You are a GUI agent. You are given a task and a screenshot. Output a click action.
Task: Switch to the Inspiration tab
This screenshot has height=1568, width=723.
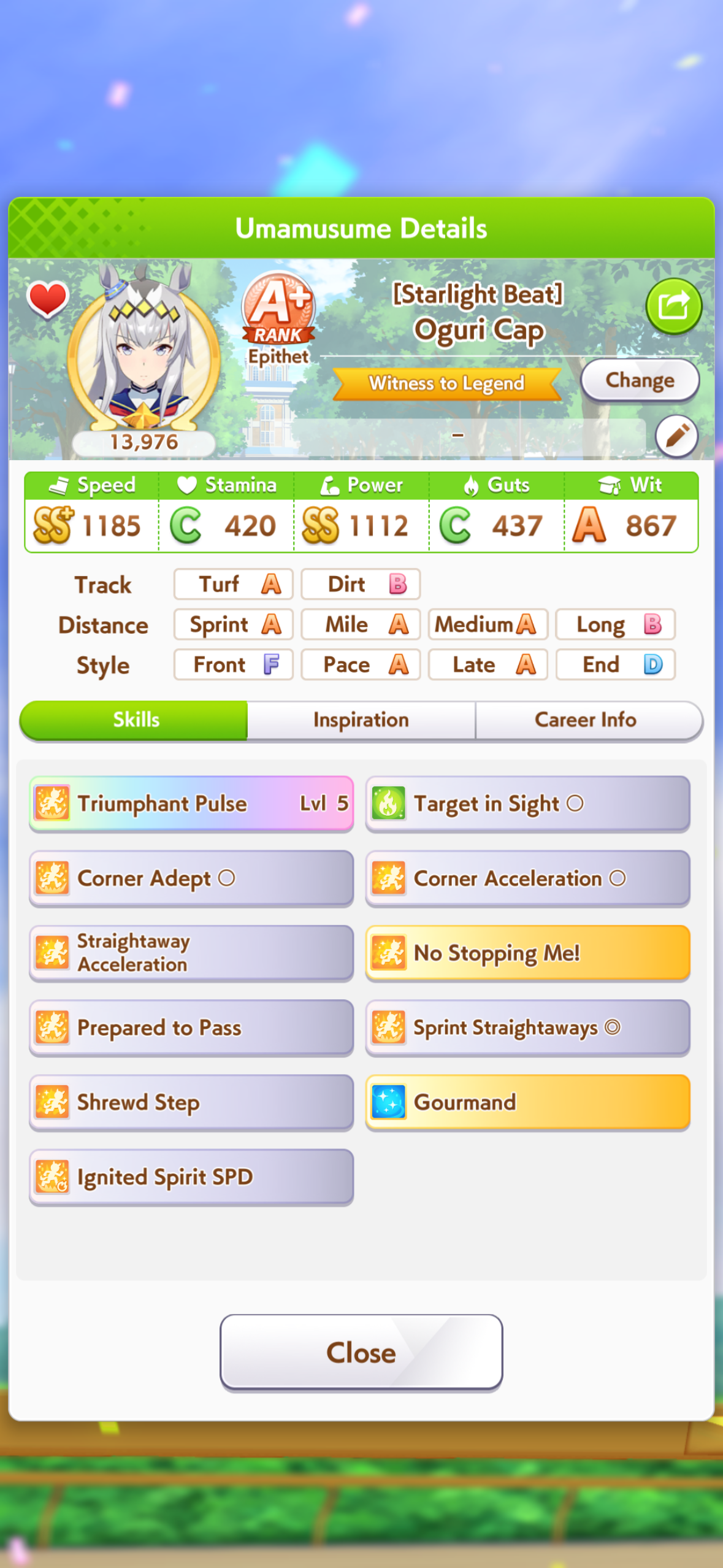pos(361,720)
